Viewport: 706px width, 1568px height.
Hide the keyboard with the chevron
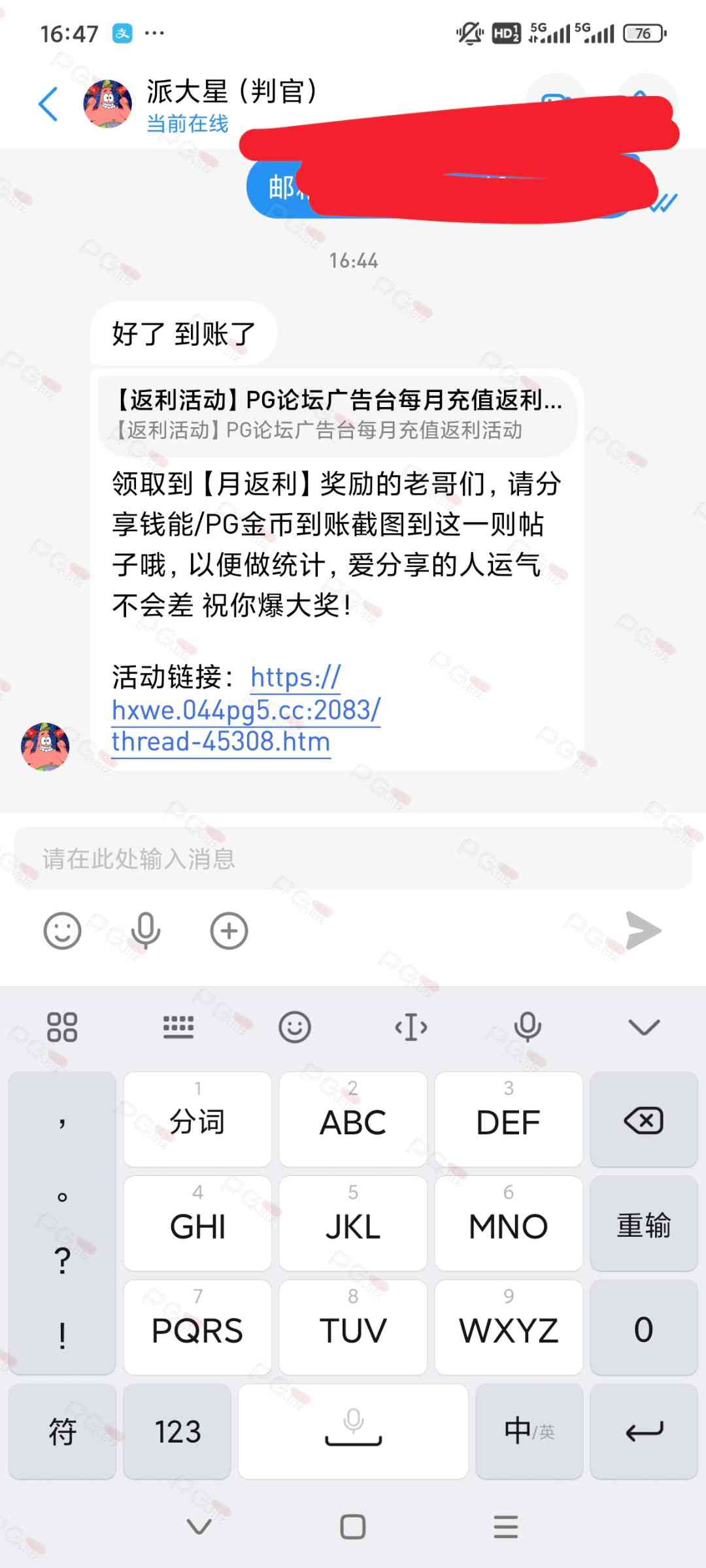click(644, 1027)
